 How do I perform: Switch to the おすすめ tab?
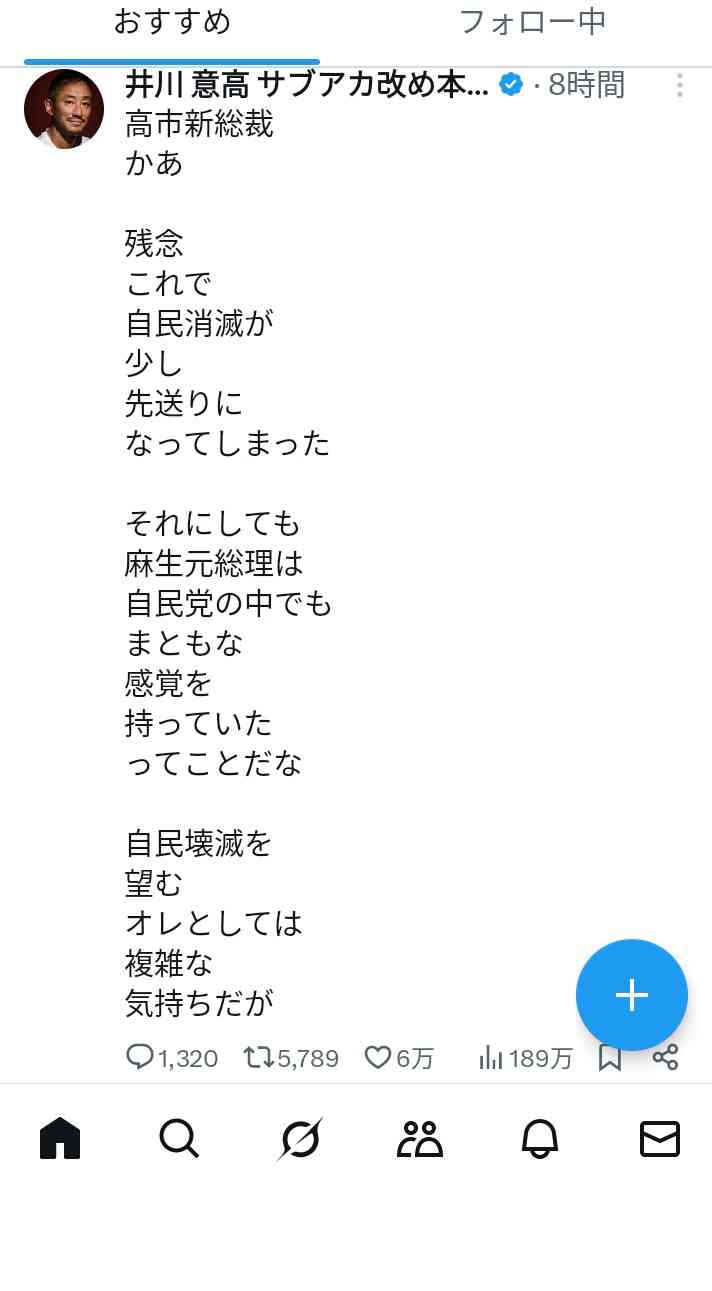[x=172, y=22]
